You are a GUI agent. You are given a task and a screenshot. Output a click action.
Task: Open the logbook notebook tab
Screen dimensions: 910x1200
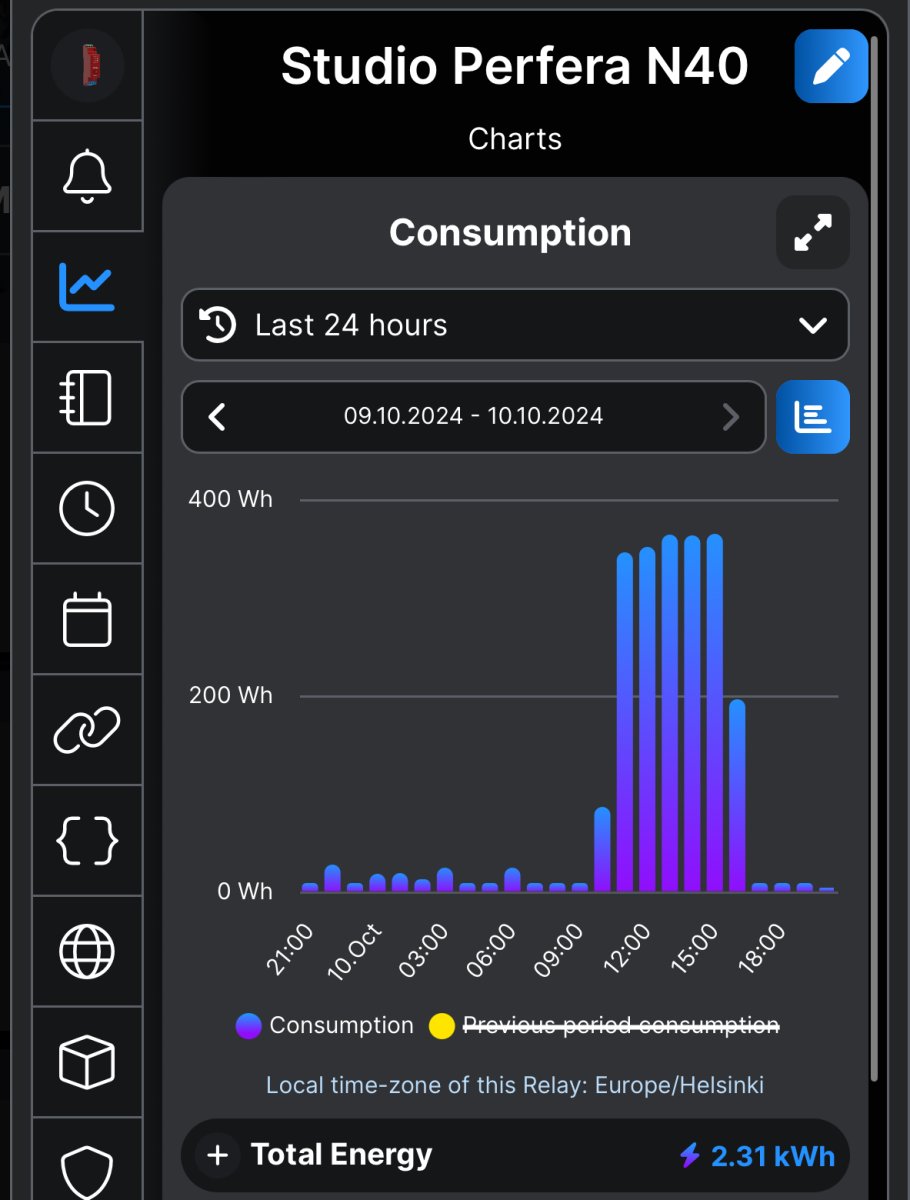point(87,398)
